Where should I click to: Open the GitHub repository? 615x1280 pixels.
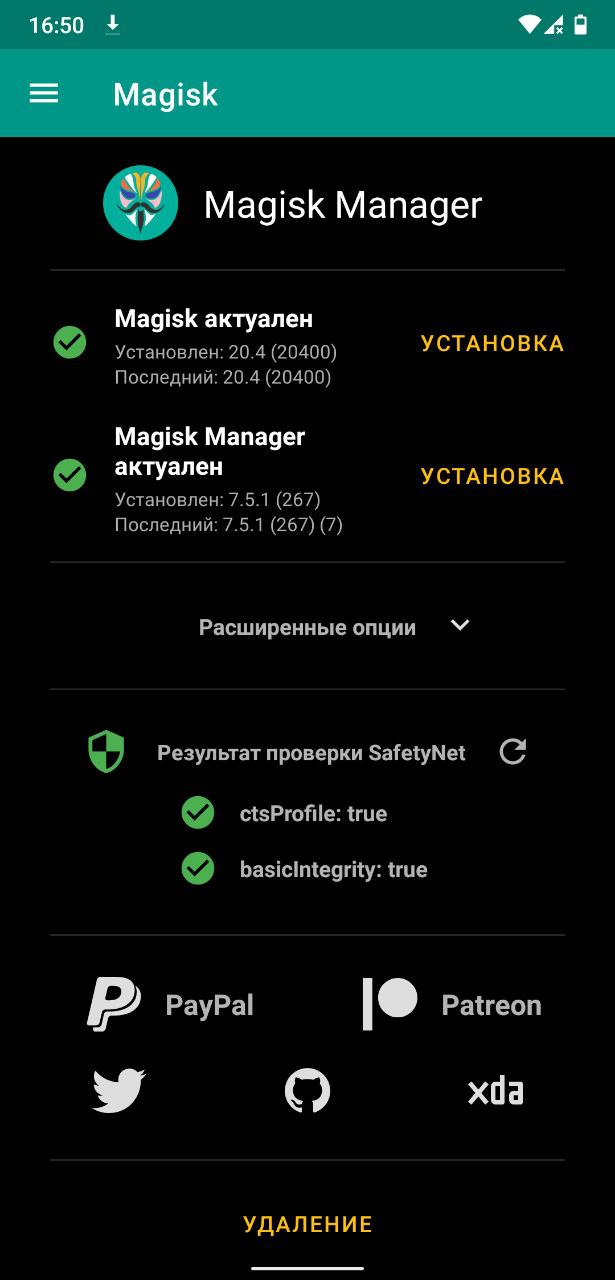pyautogui.click(x=307, y=1090)
